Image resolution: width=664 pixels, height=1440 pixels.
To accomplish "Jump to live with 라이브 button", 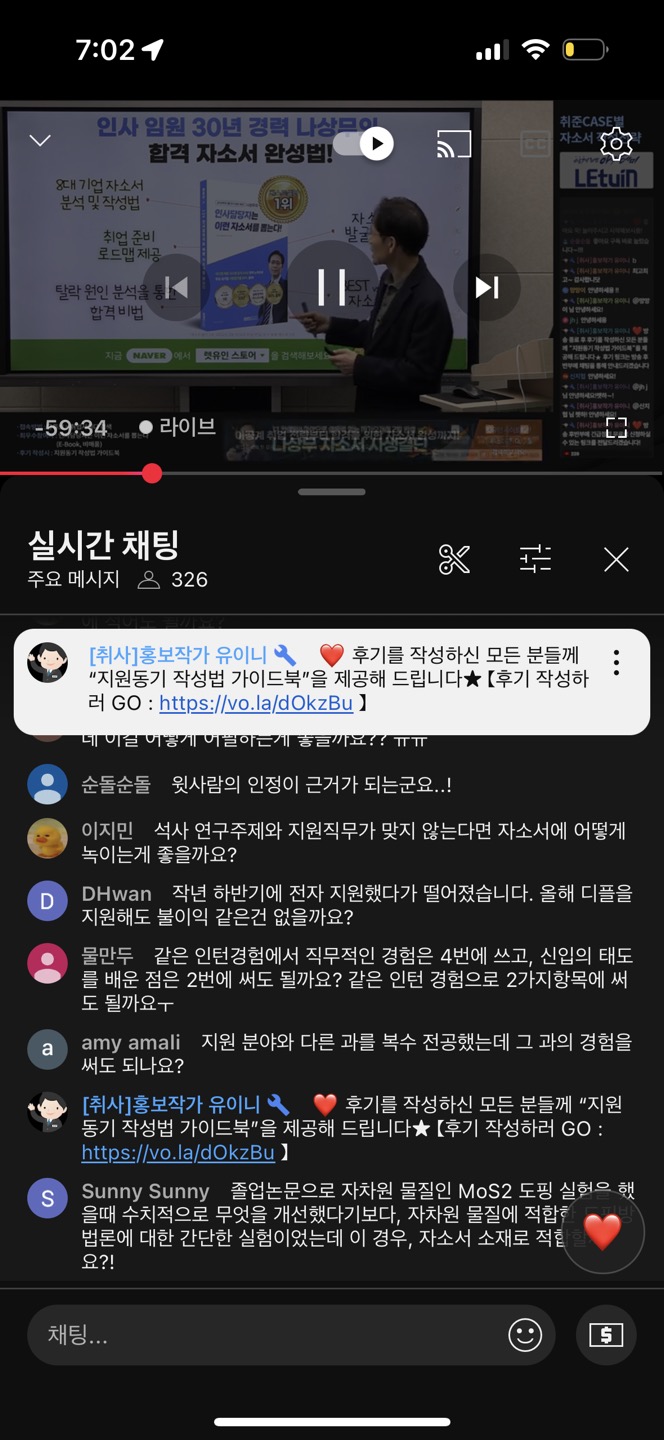I will [x=178, y=427].
